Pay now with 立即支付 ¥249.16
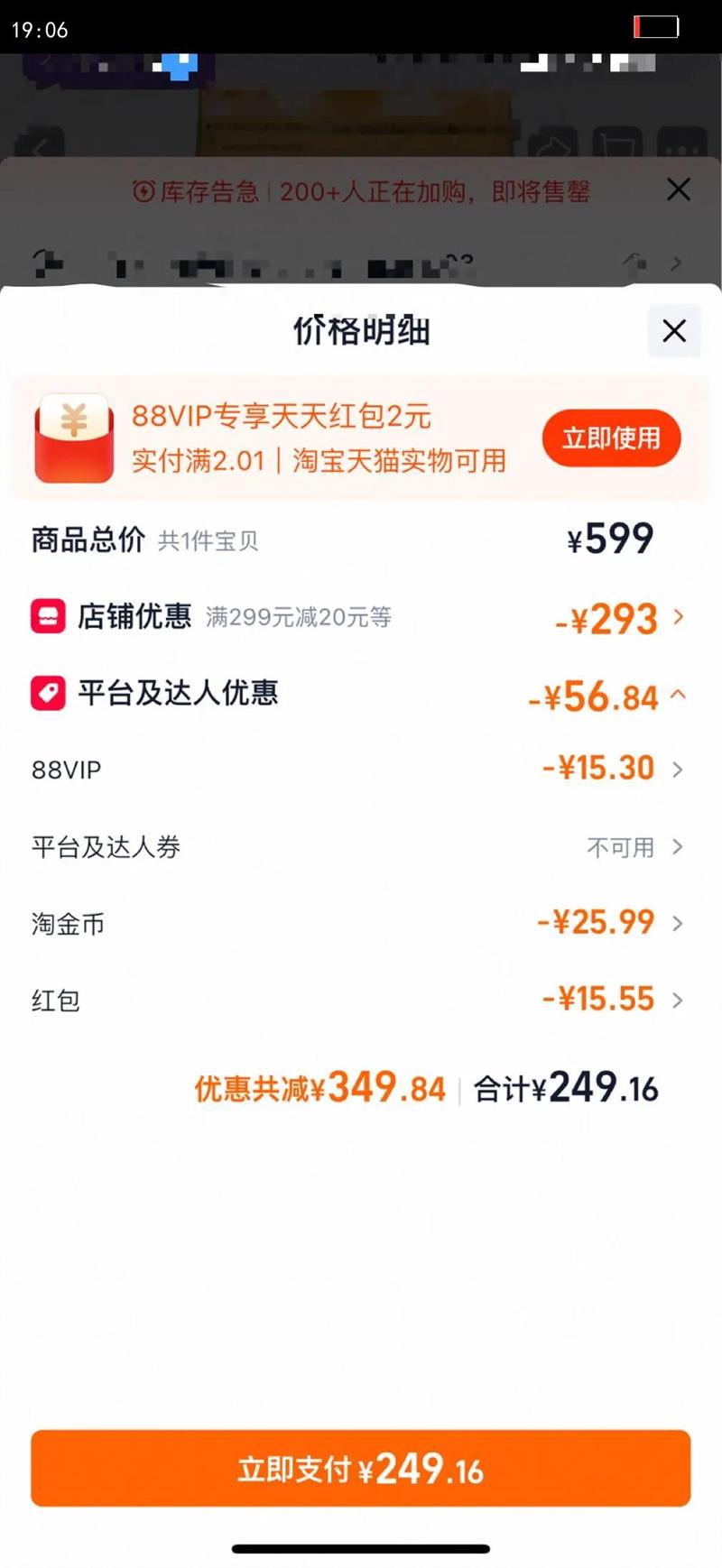This screenshot has width=722, height=1568. tap(361, 1469)
